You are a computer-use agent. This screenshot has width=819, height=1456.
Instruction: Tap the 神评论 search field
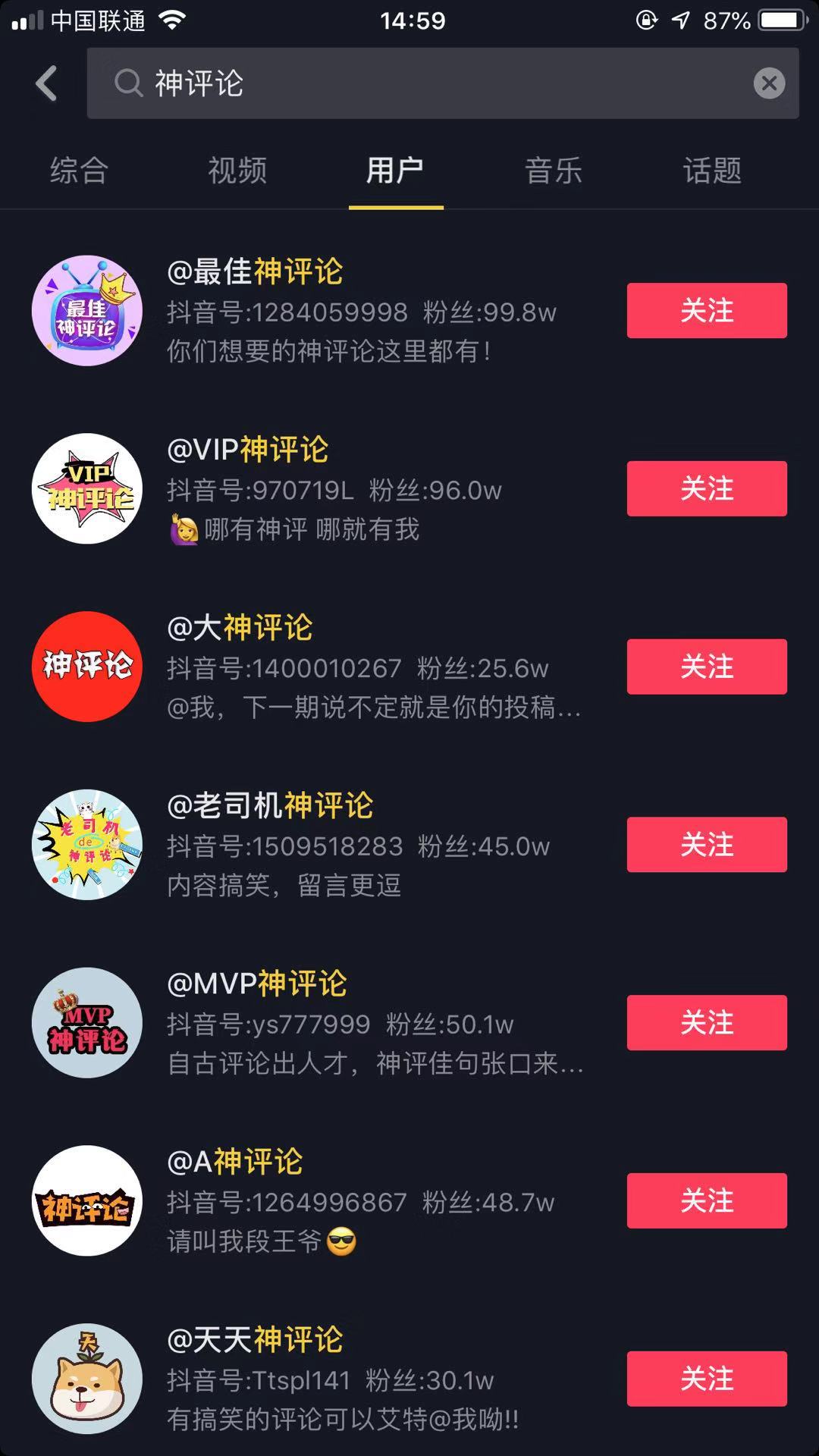tap(425, 83)
